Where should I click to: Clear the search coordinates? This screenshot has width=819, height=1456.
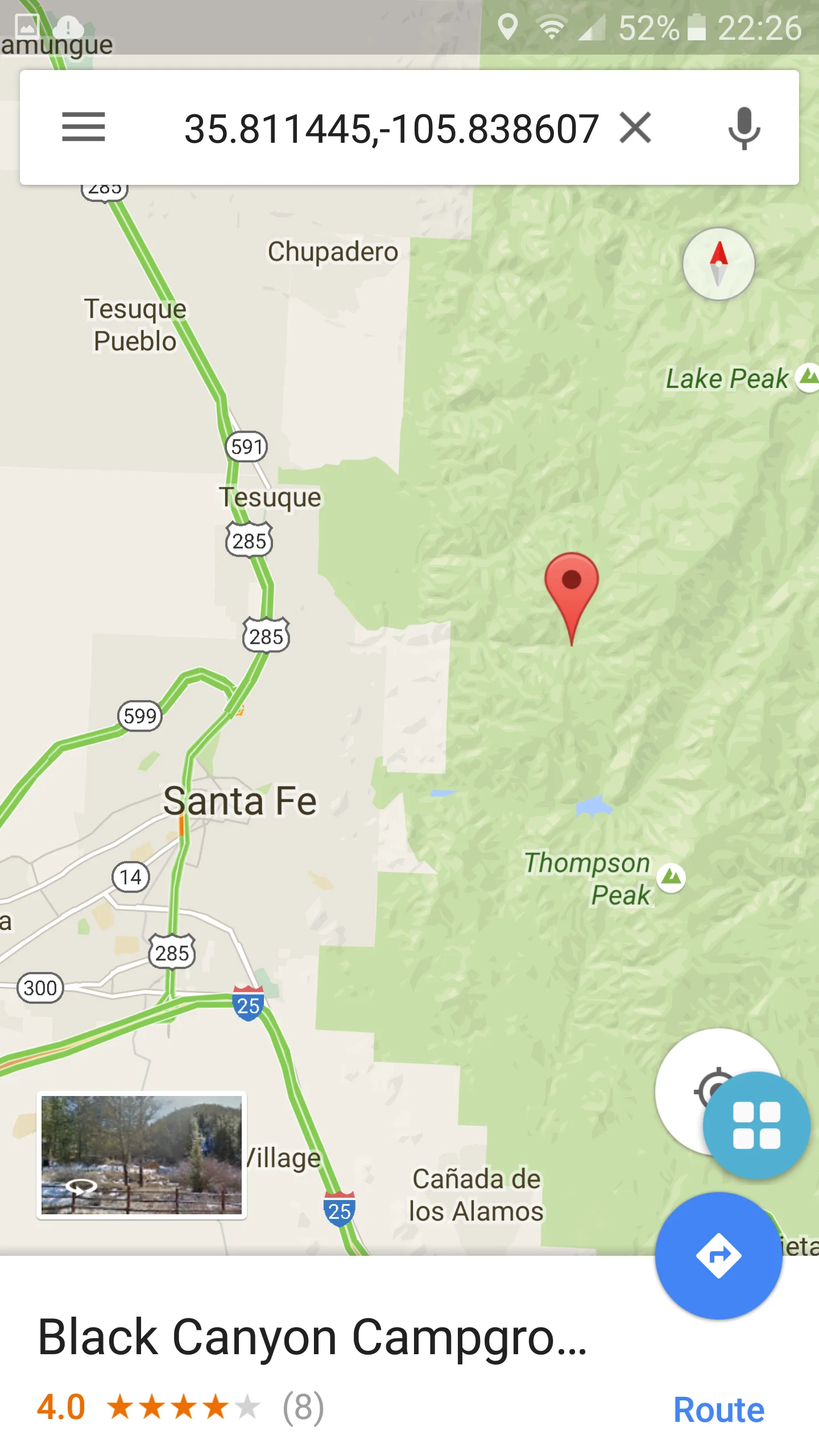(x=635, y=127)
